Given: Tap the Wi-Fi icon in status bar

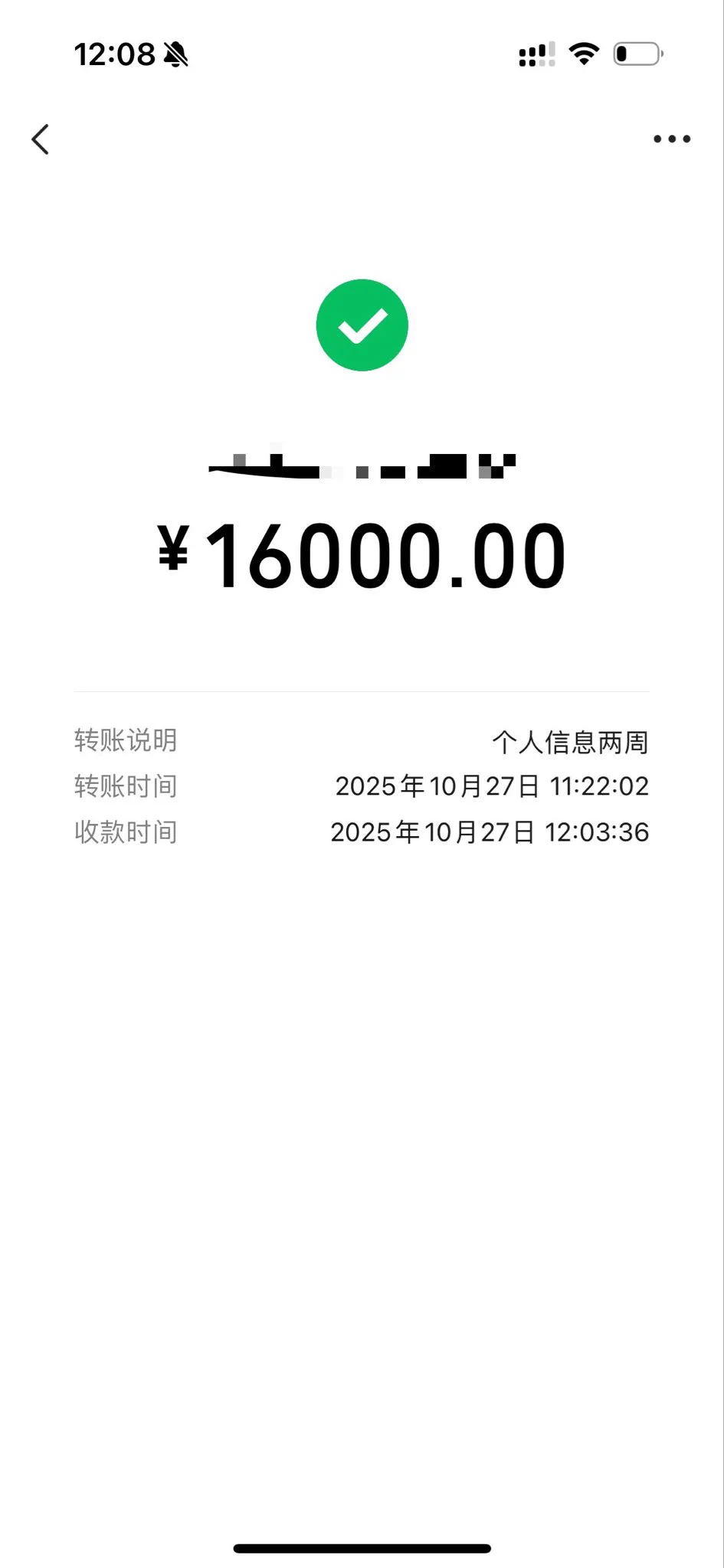Looking at the screenshot, I should point(582,54).
